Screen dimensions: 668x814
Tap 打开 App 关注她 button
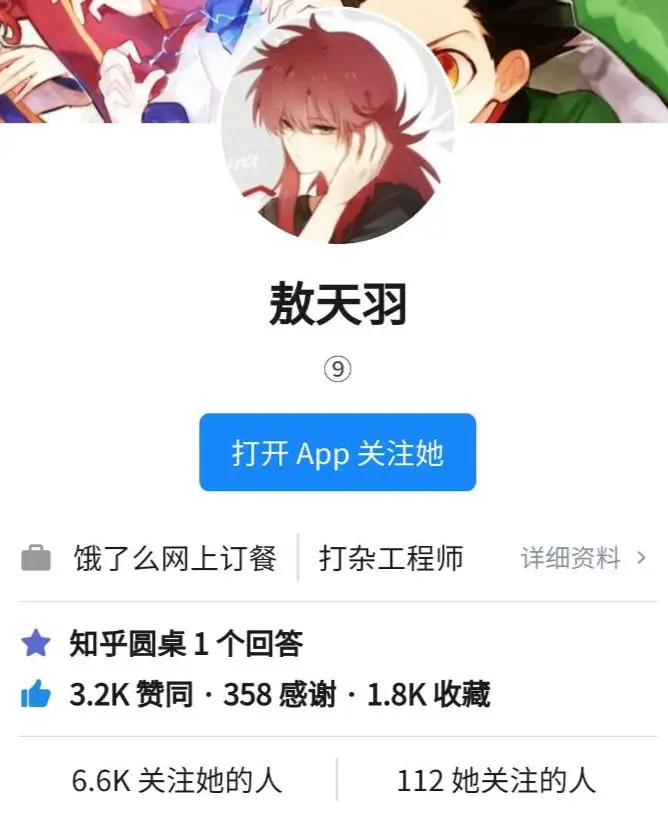tap(337, 453)
